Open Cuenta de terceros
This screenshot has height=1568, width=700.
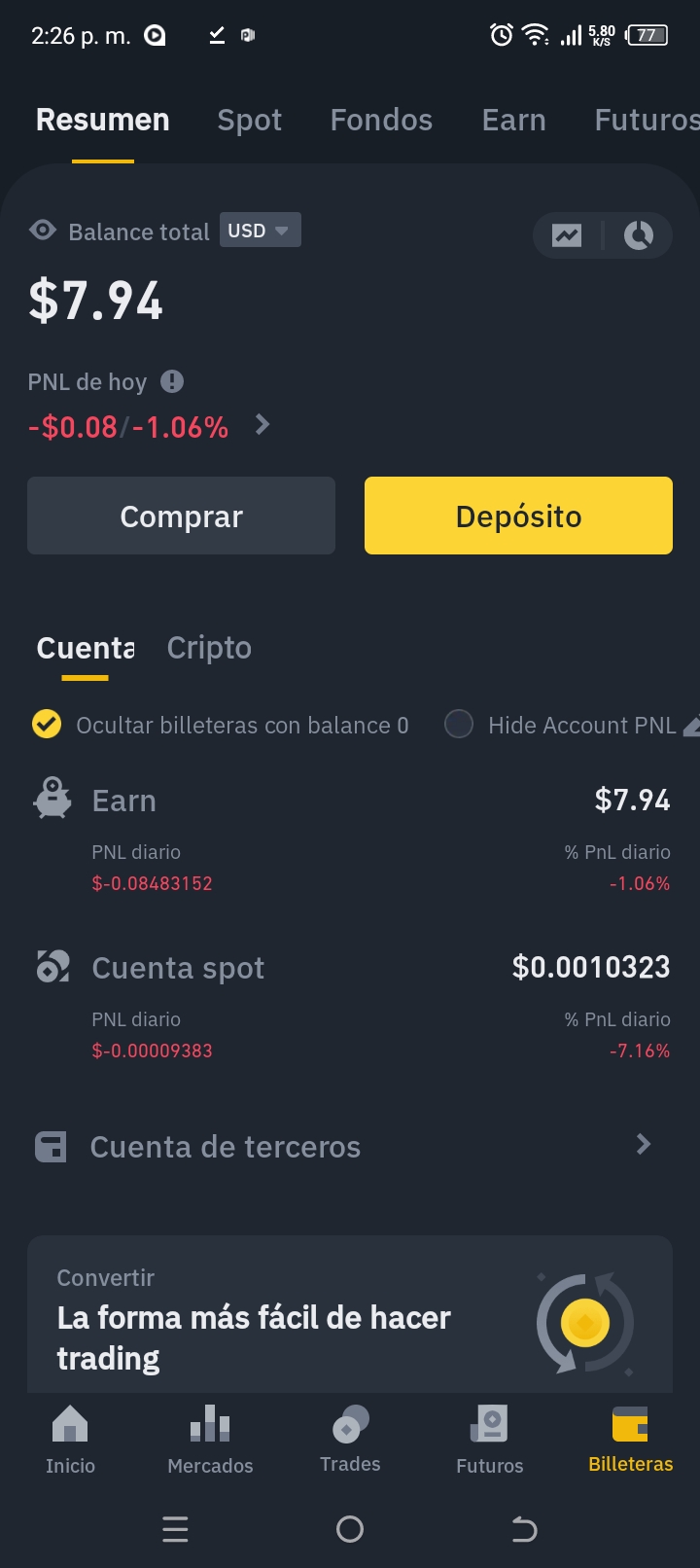pos(350,1147)
